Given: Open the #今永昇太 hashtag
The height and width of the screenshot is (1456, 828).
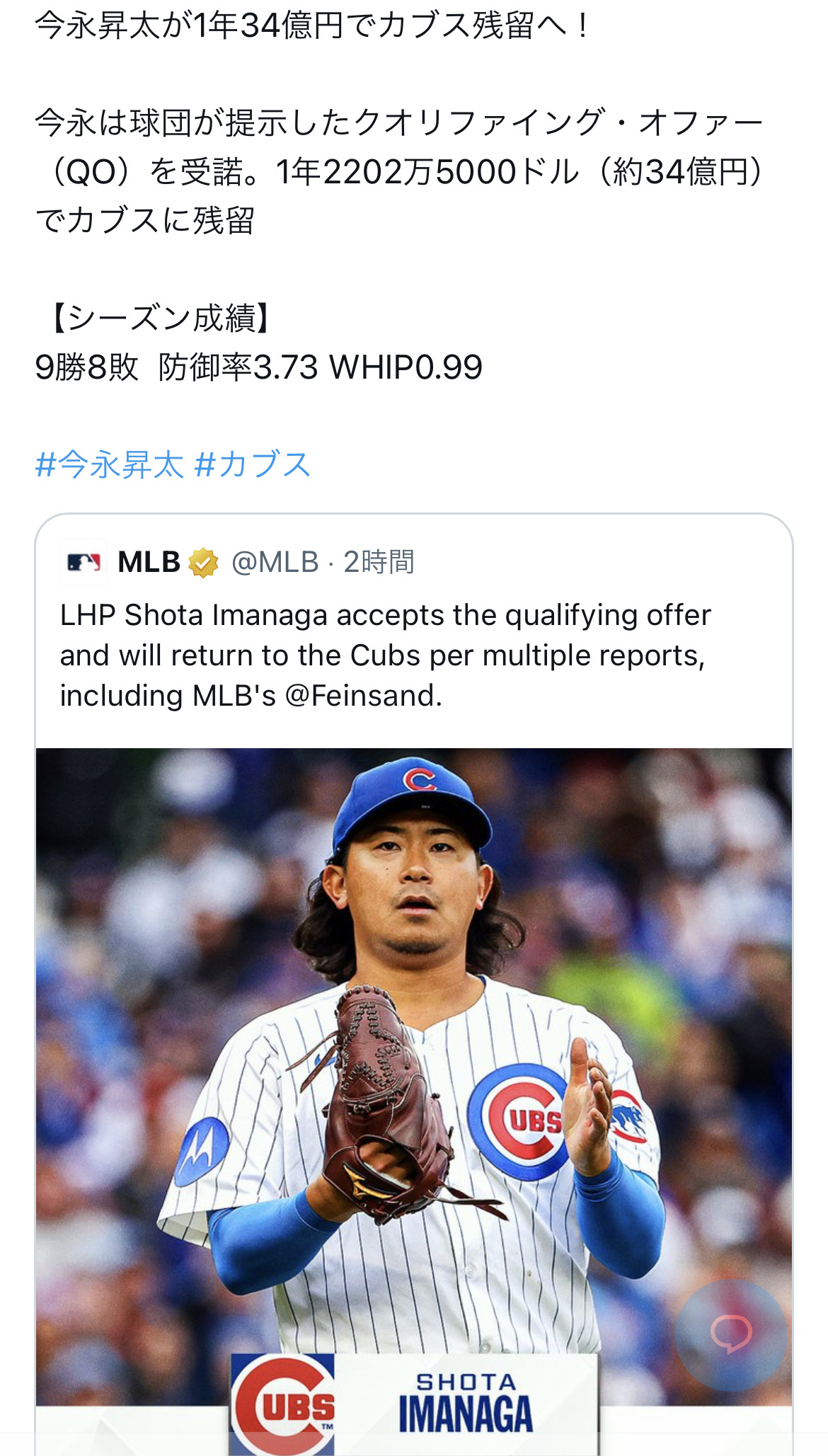Looking at the screenshot, I should pos(110,465).
